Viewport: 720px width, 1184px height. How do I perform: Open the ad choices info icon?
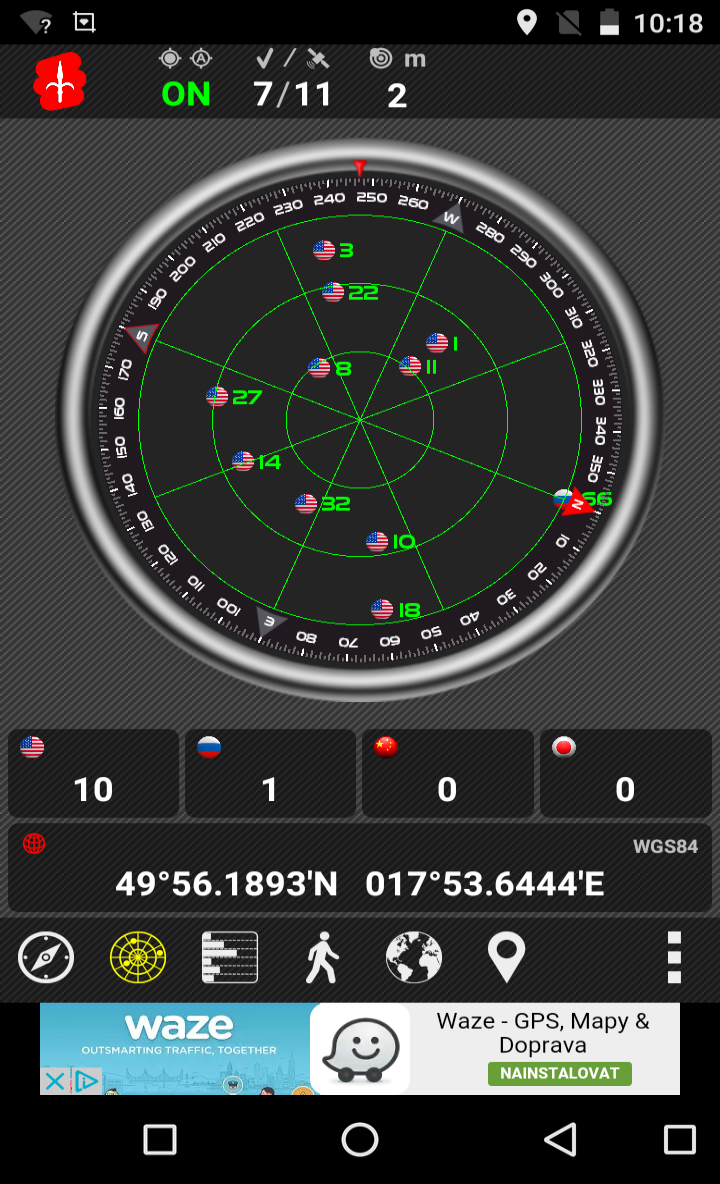coord(86,1081)
